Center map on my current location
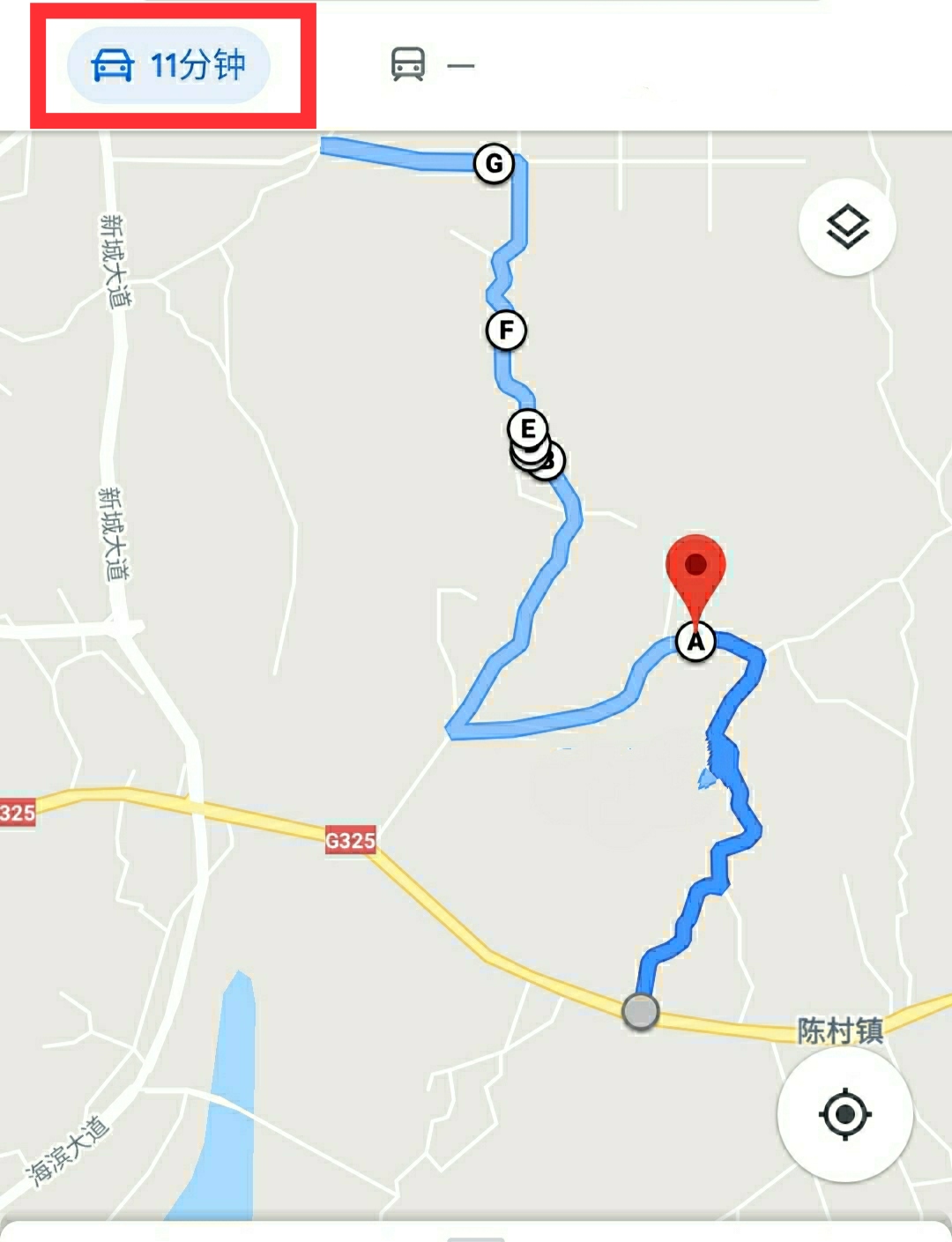Viewport: 952px width, 1242px height. click(x=844, y=1114)
